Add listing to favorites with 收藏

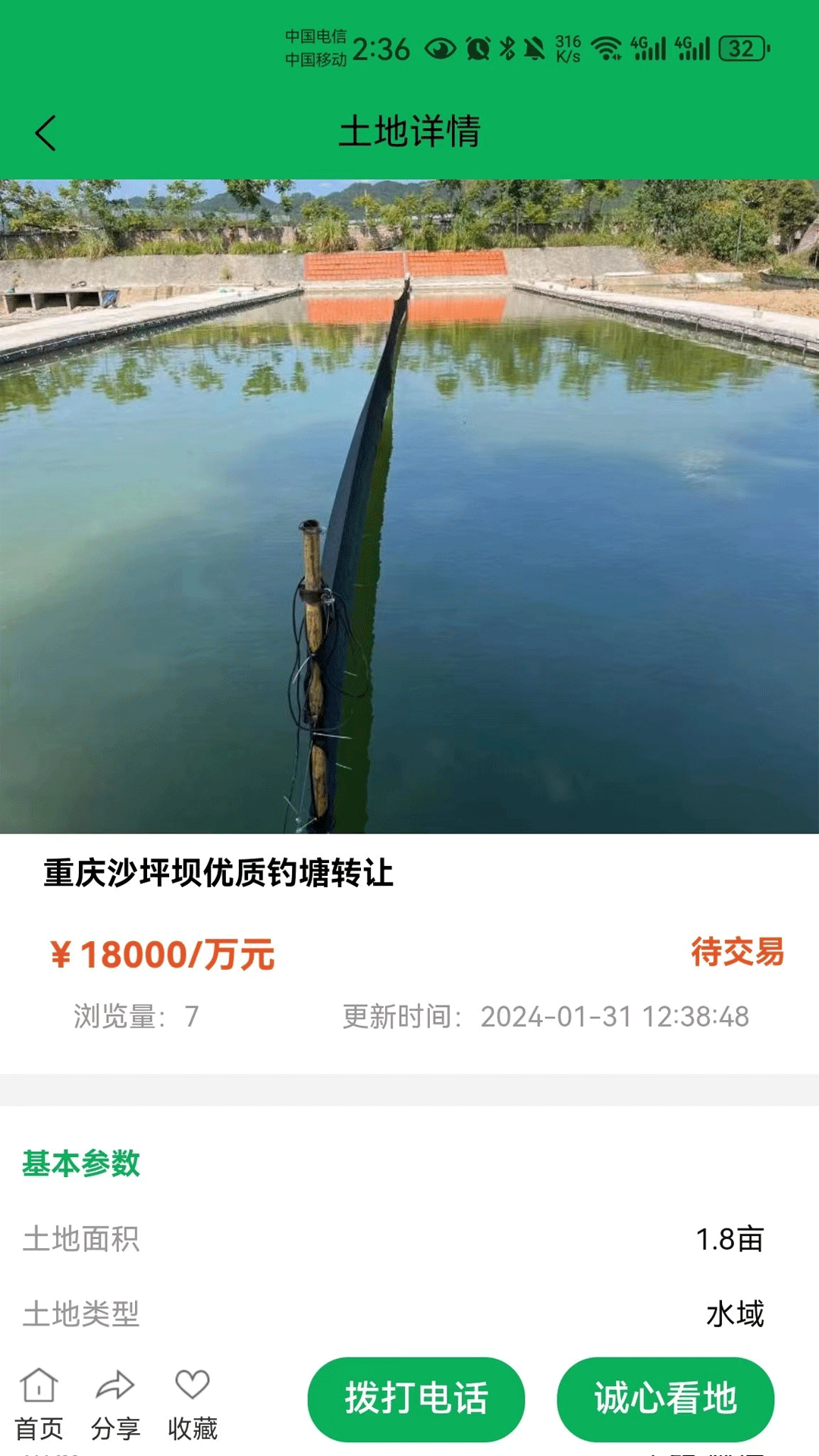(193, 1404)
